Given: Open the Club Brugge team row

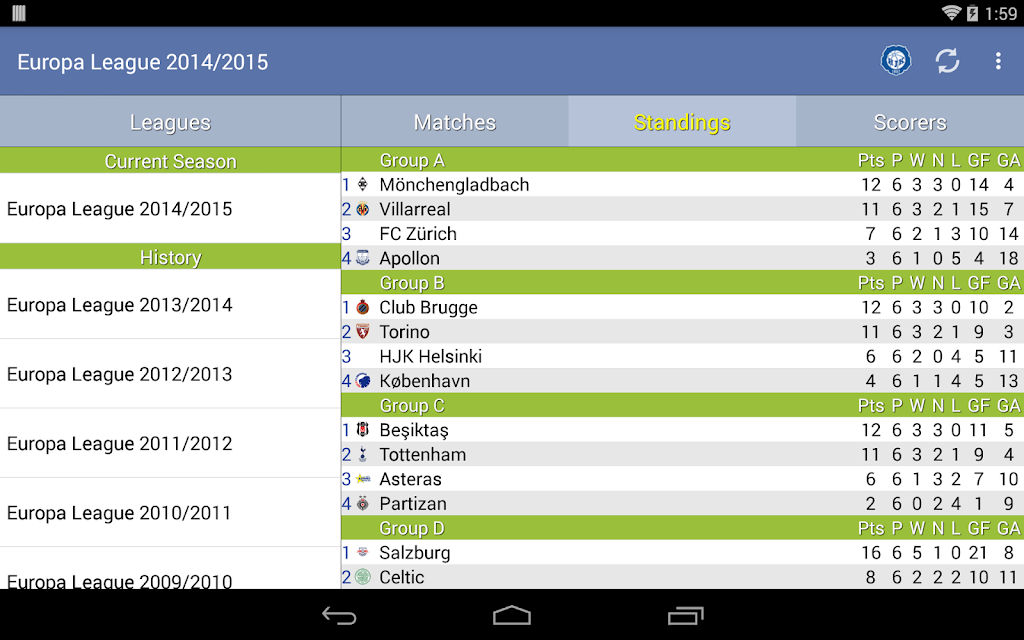Looking at the screenshot, I should [x=682, y=307].
